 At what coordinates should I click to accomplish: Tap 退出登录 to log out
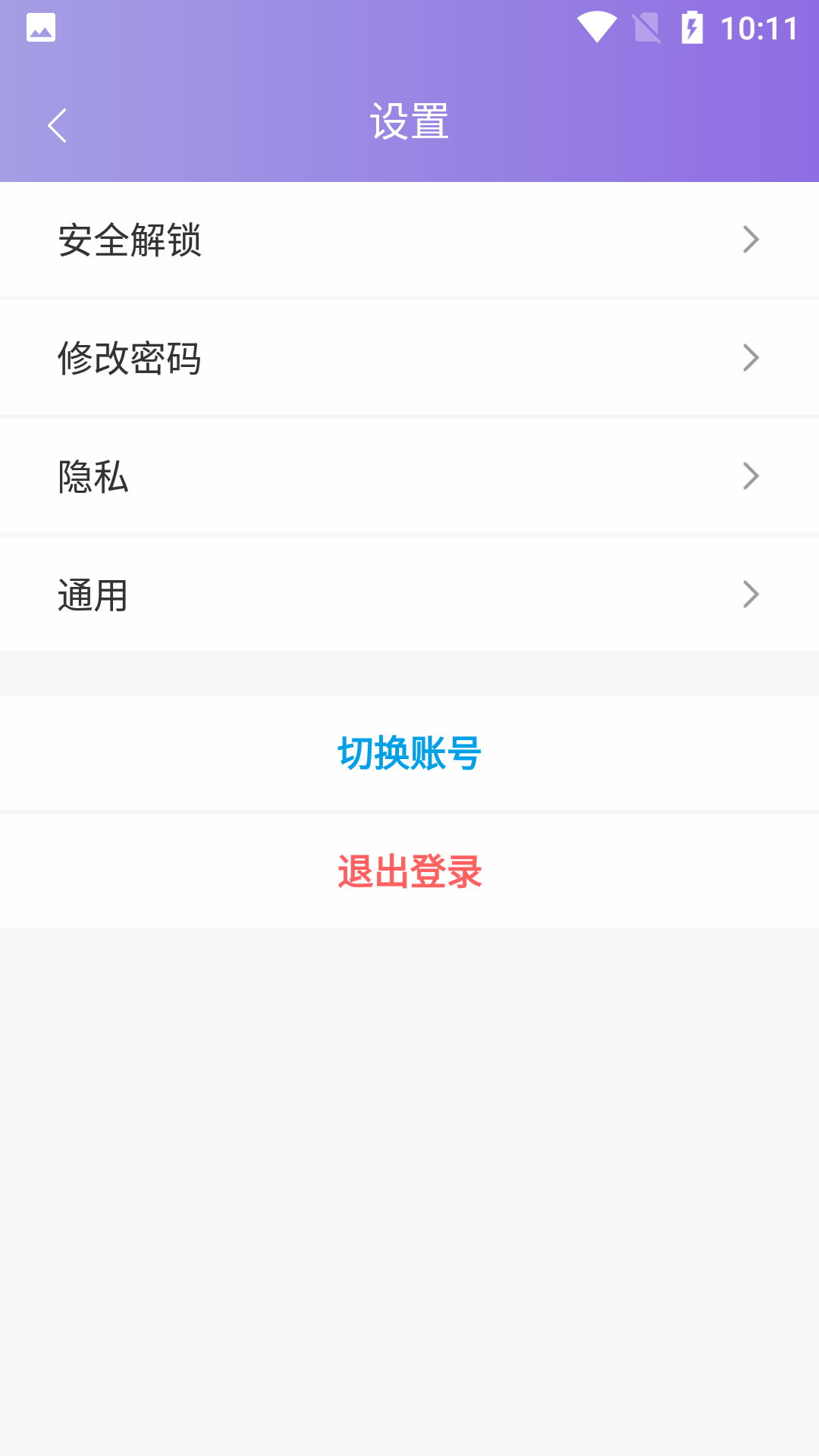point(409,872)
